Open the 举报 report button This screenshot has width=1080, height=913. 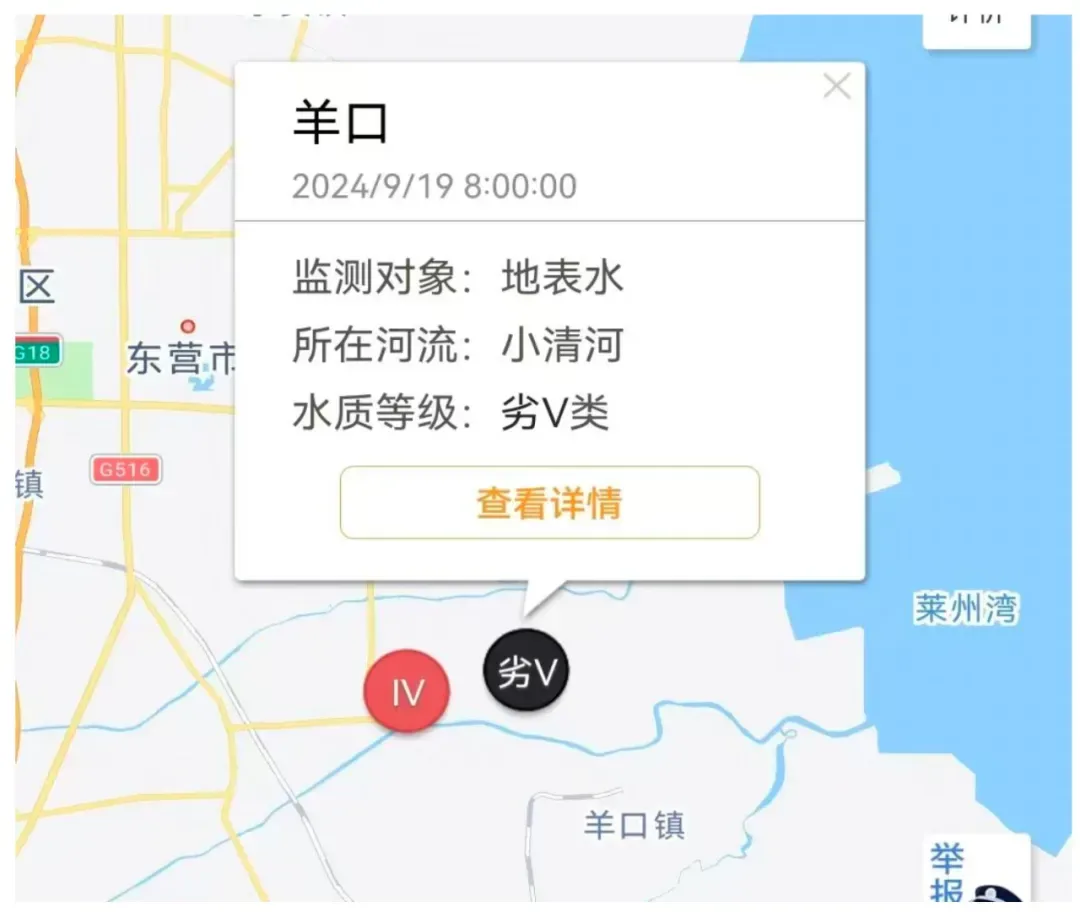click(x=948, y=872)
